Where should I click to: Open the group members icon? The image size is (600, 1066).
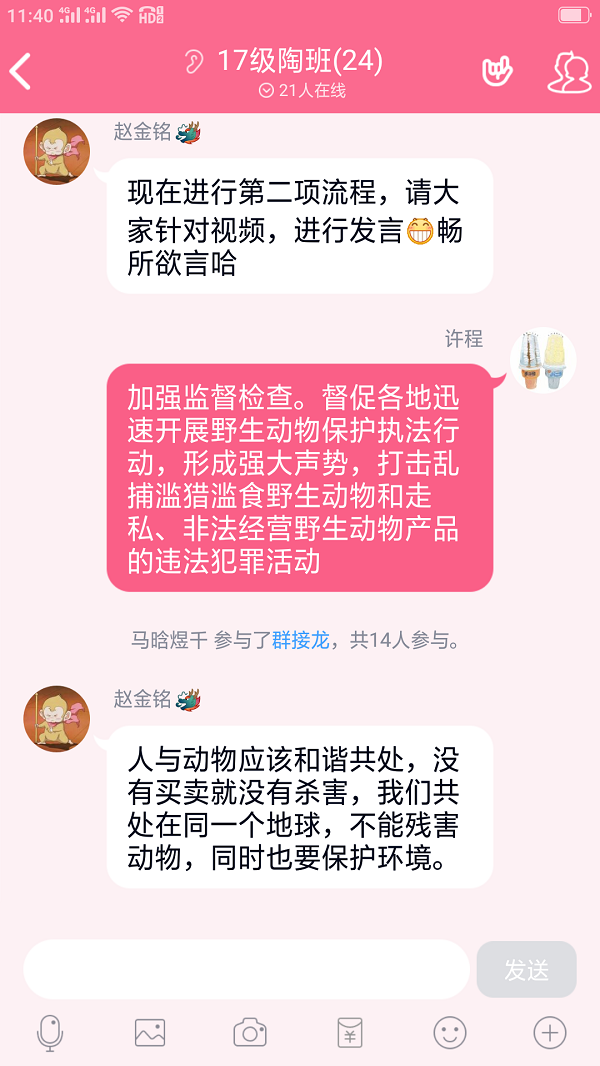(569, 70)
